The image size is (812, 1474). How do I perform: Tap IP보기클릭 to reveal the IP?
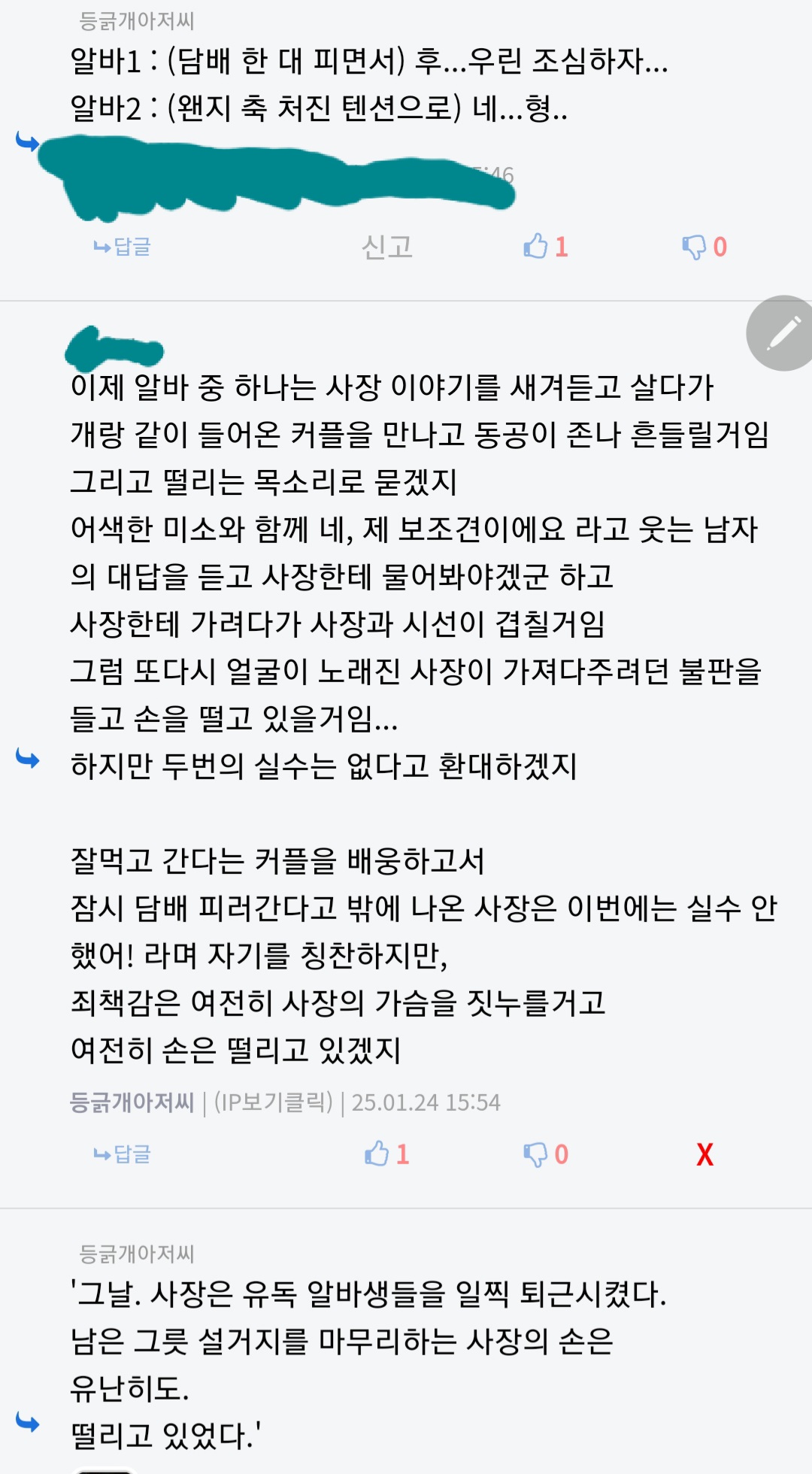pos(274,1102)
